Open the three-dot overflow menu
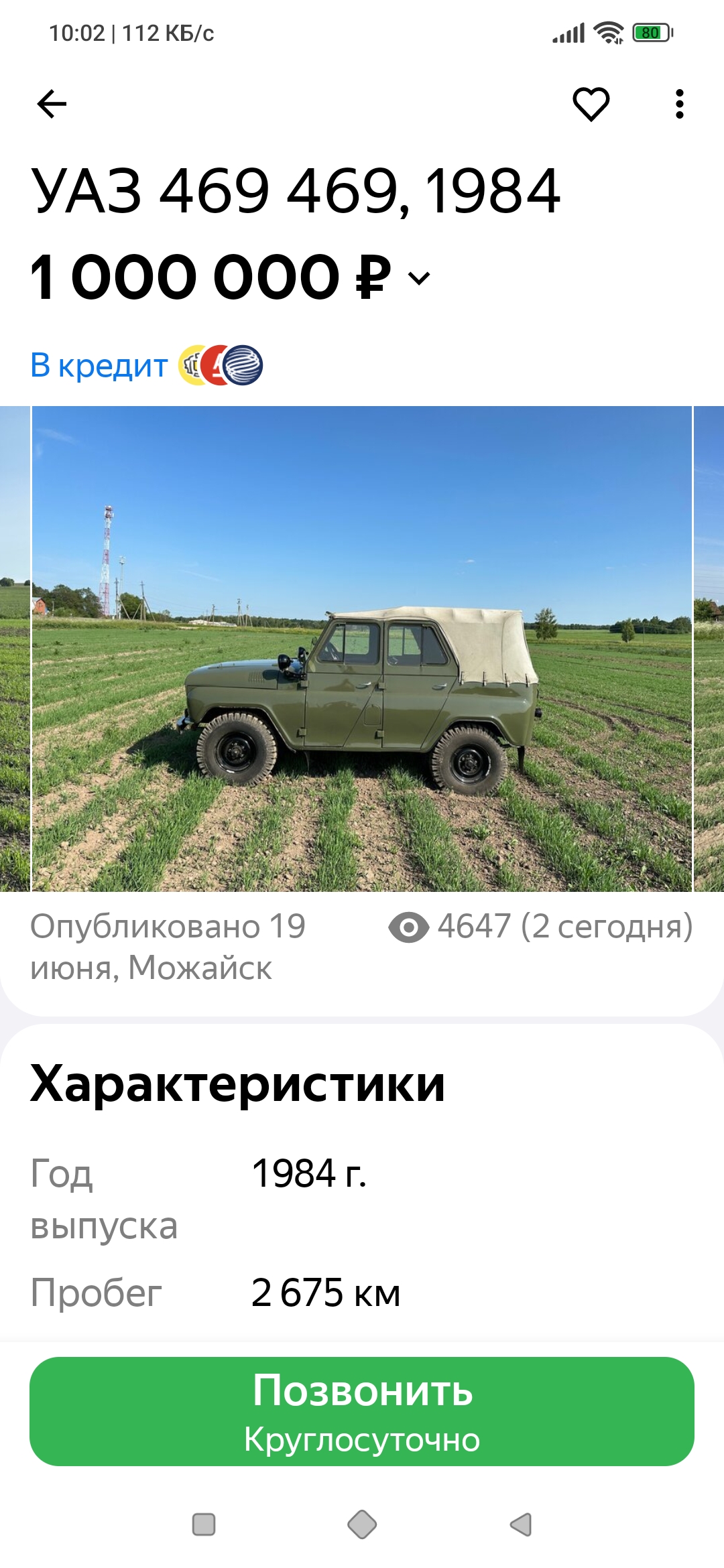 (679, 104)
